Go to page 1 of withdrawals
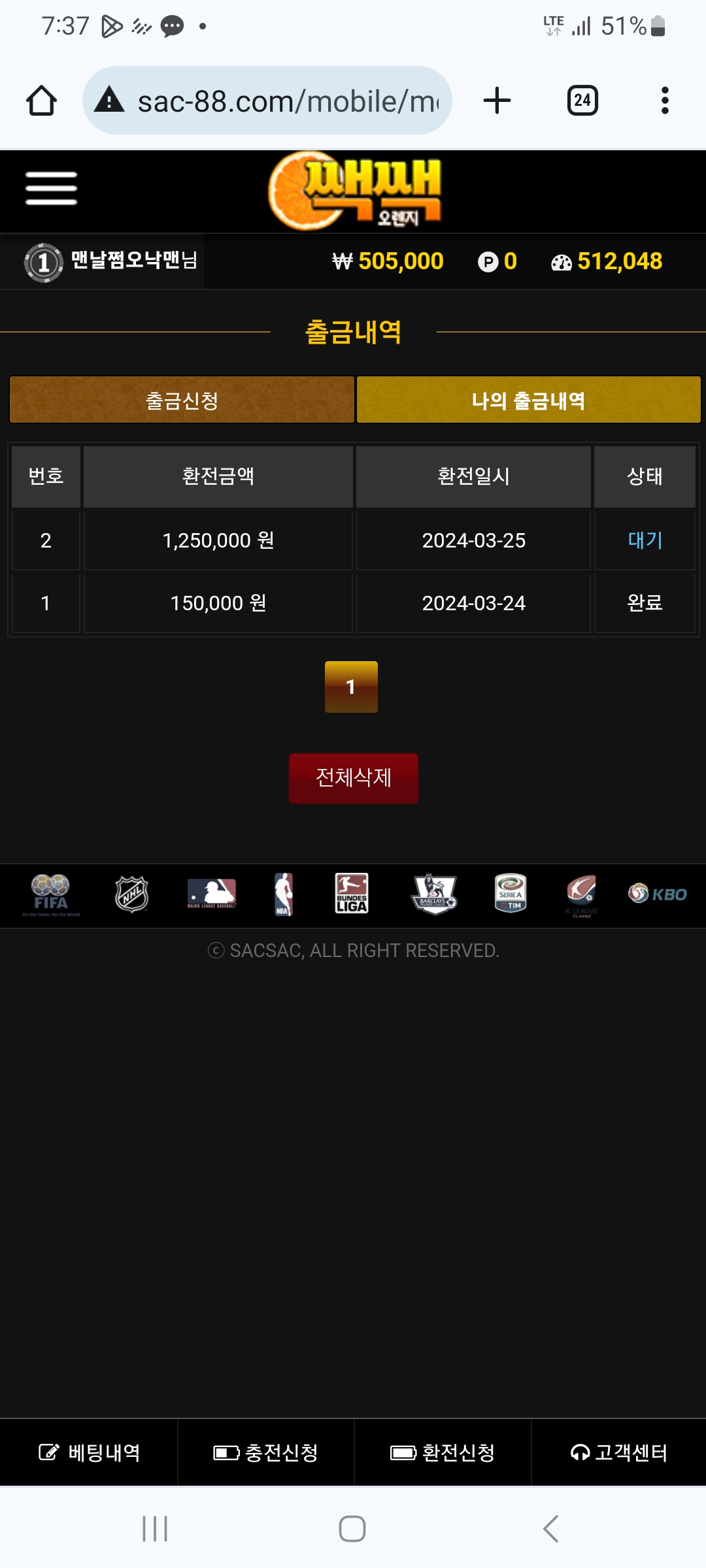This screenshot has height=1568, width=706. [x=351, y=687]
